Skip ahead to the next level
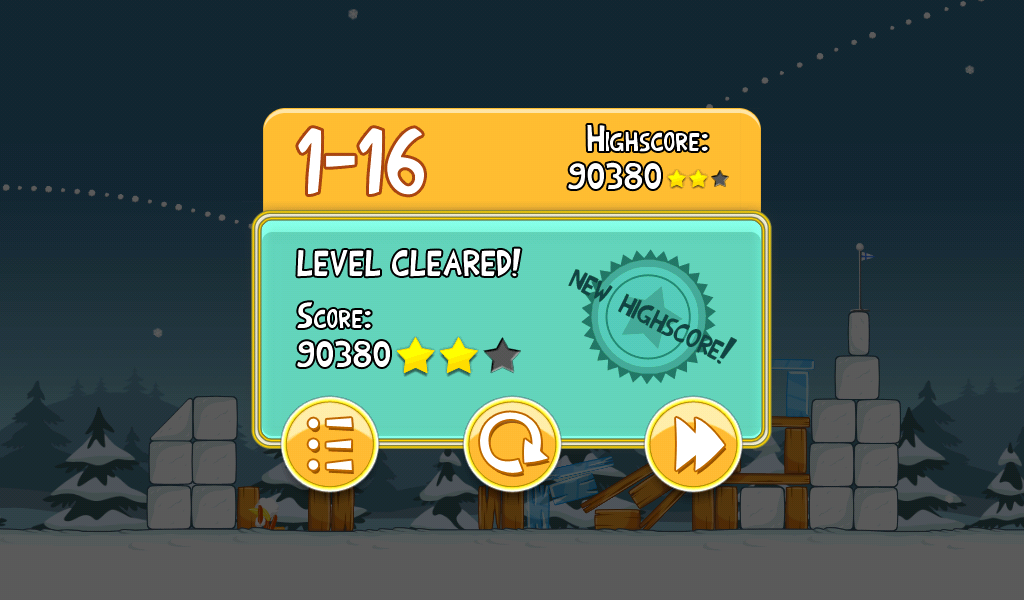This screenshot has width=1024, height=600. pos(693,444)
